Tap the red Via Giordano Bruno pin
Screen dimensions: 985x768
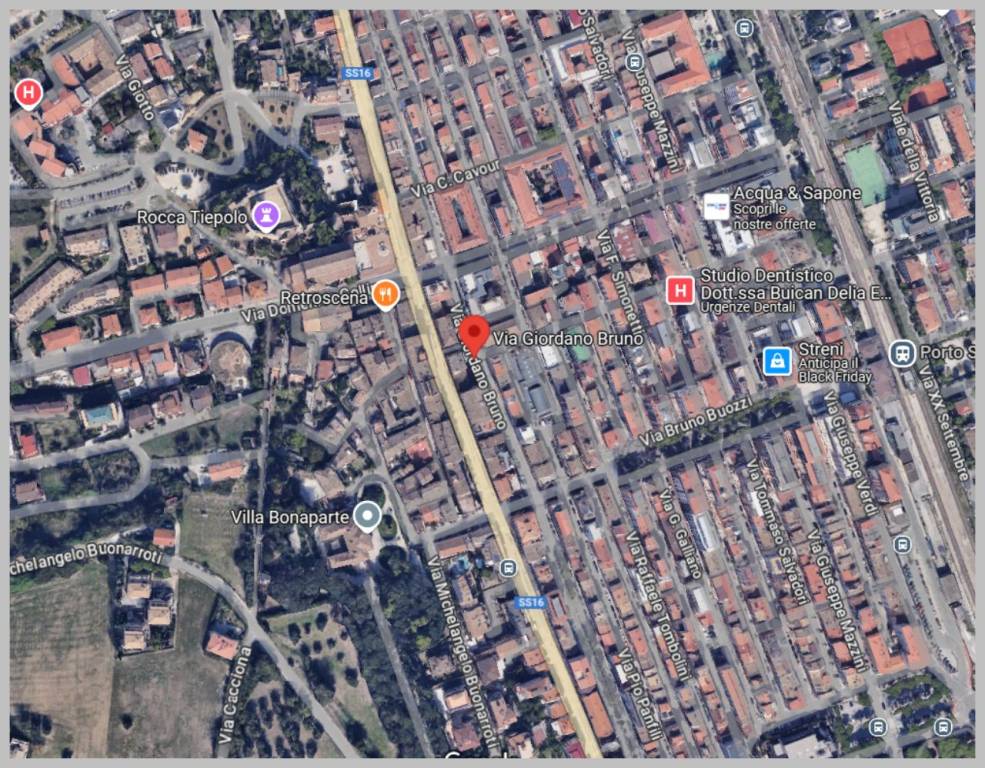473,333
